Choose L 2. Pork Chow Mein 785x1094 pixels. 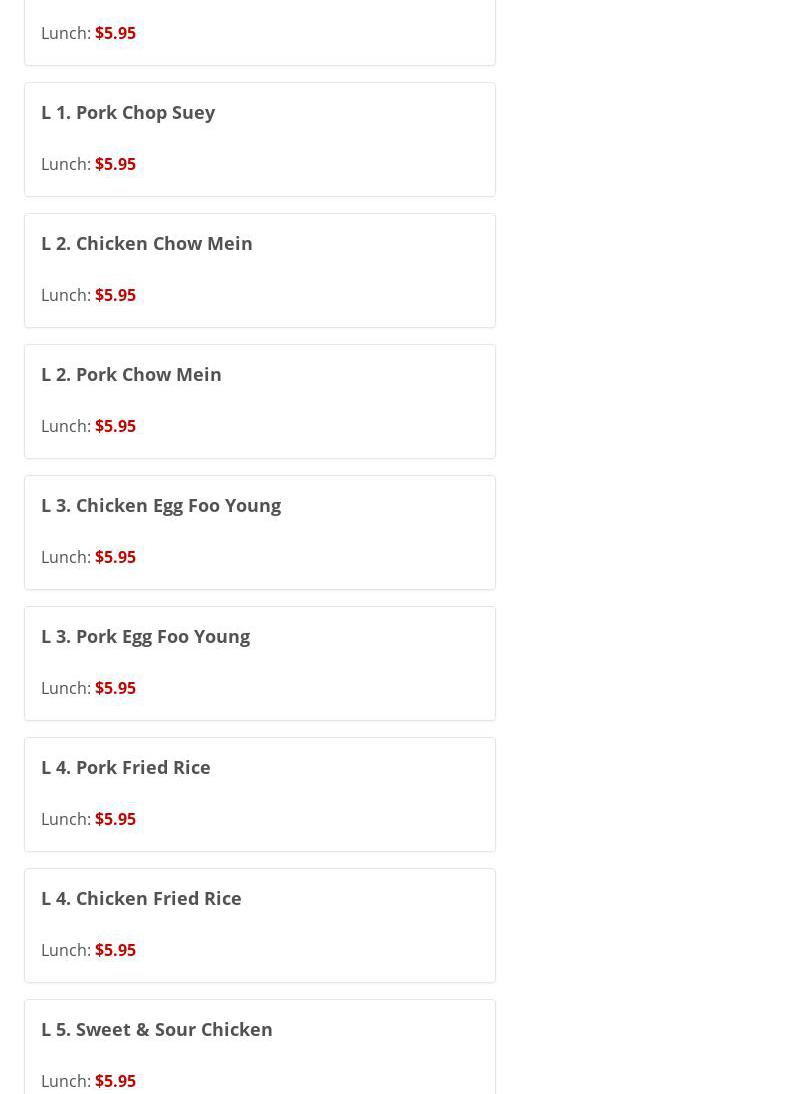tap(131, 375)
